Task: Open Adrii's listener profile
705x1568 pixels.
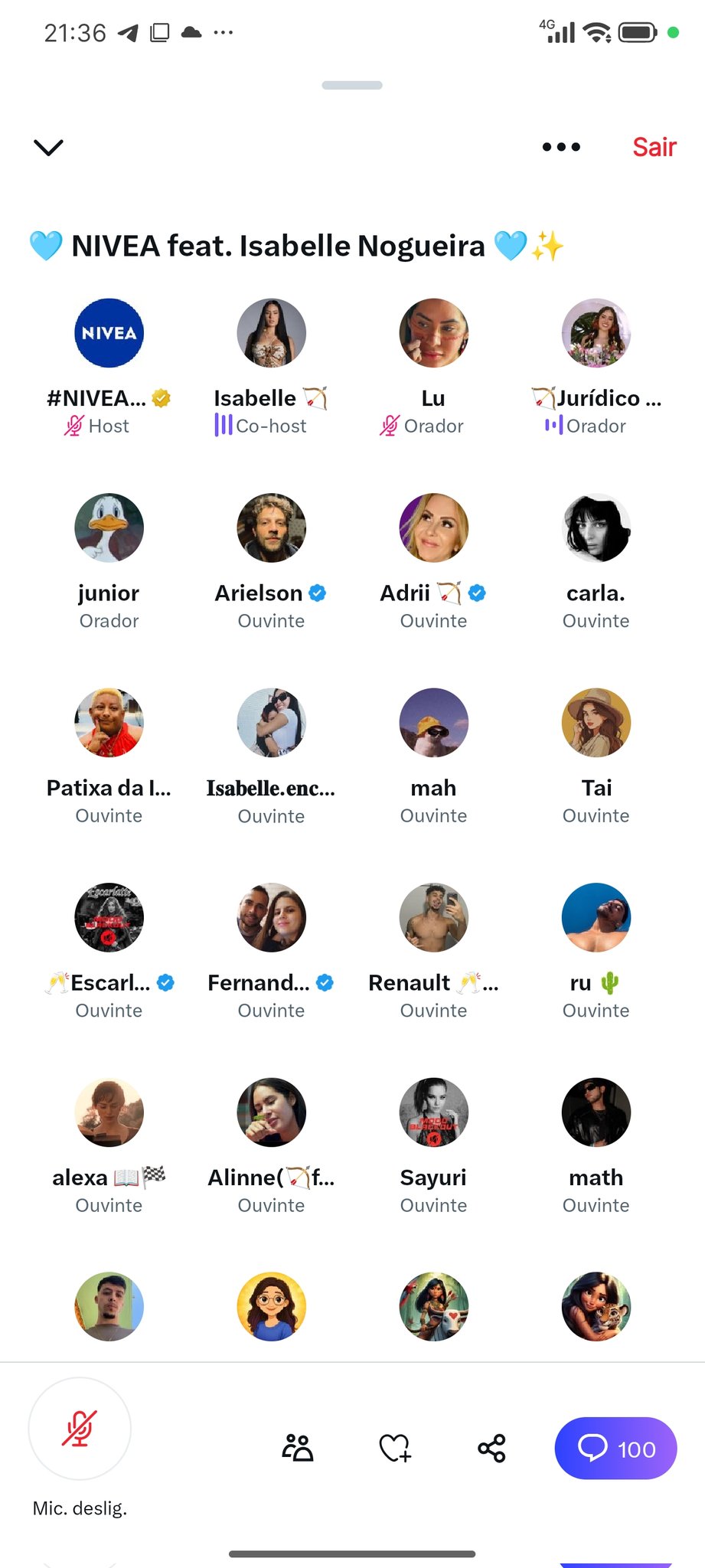Action: 433,528
